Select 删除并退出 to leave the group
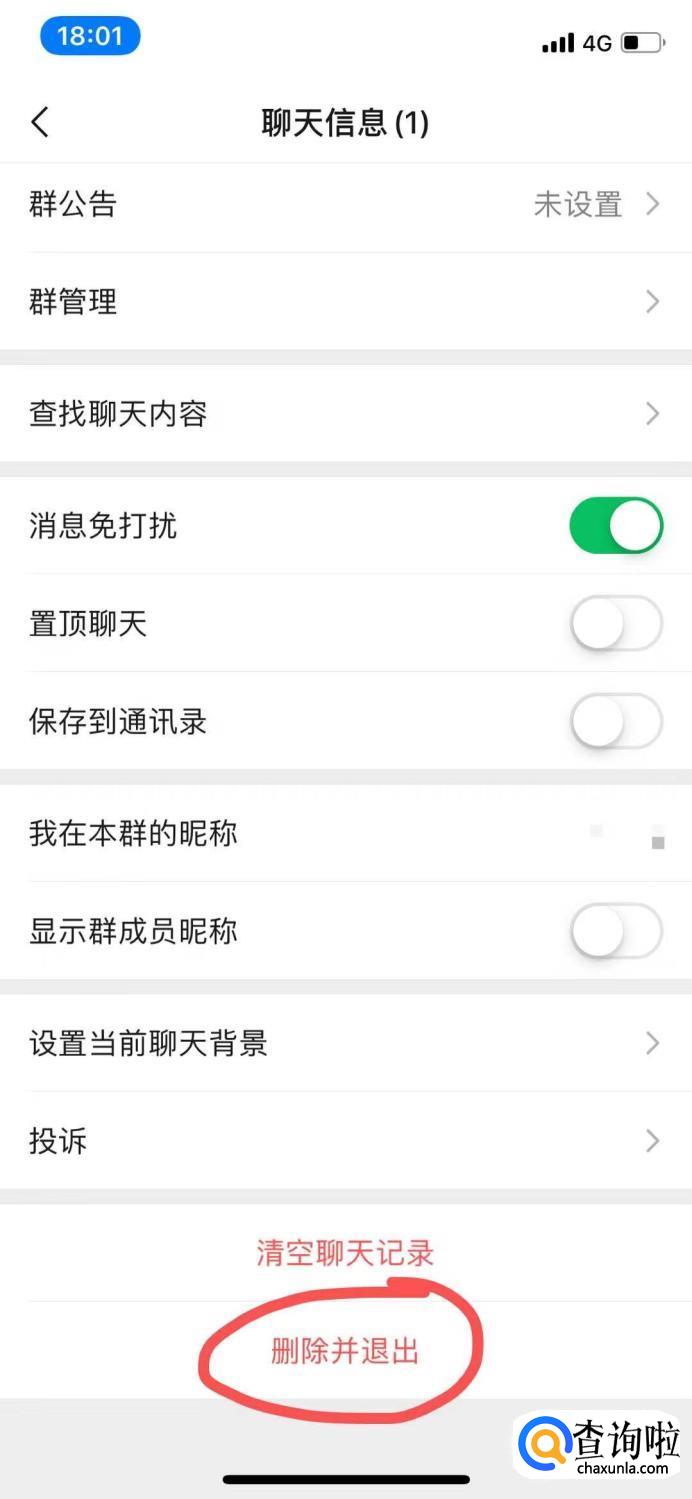This screenshot has height=1499, width=692. [345, 1352]
